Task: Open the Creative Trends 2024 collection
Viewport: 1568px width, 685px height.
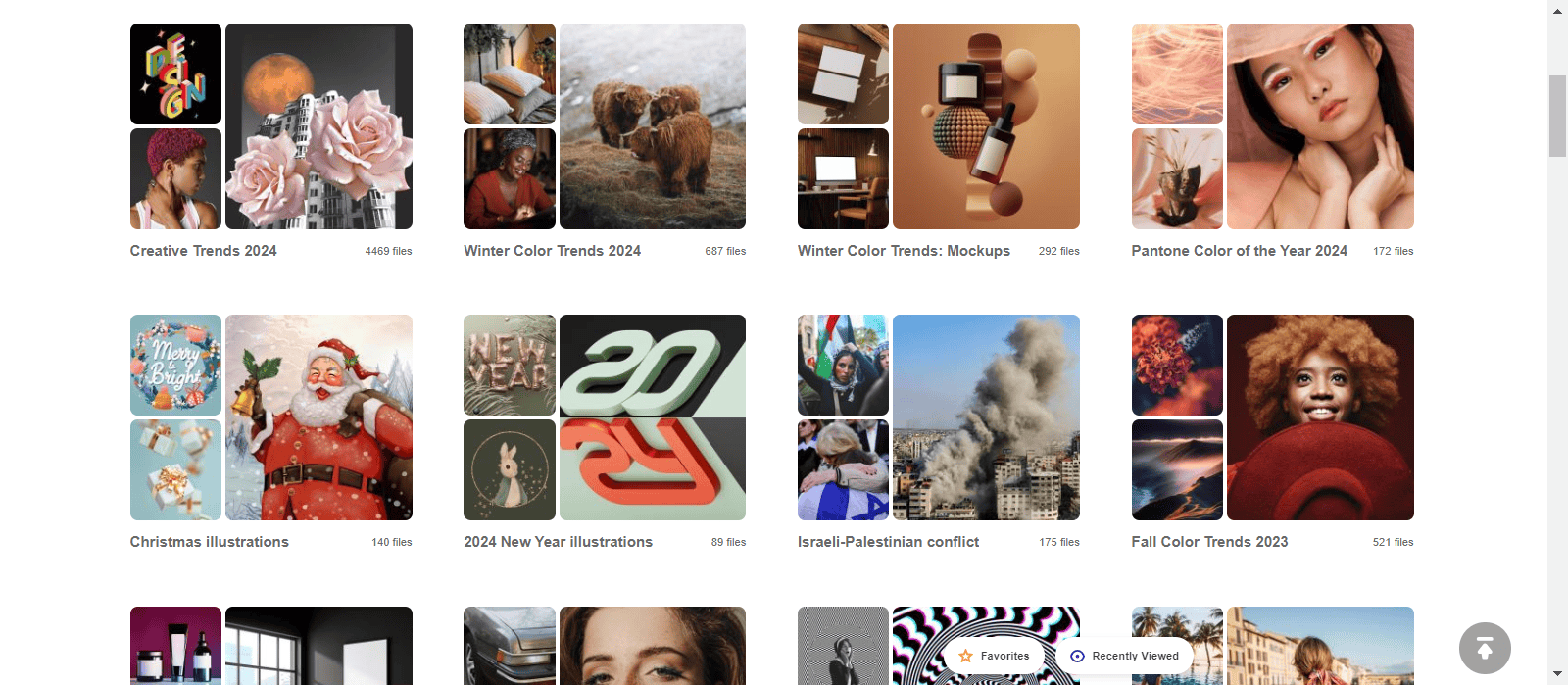Action: click(x=203, y=251)
